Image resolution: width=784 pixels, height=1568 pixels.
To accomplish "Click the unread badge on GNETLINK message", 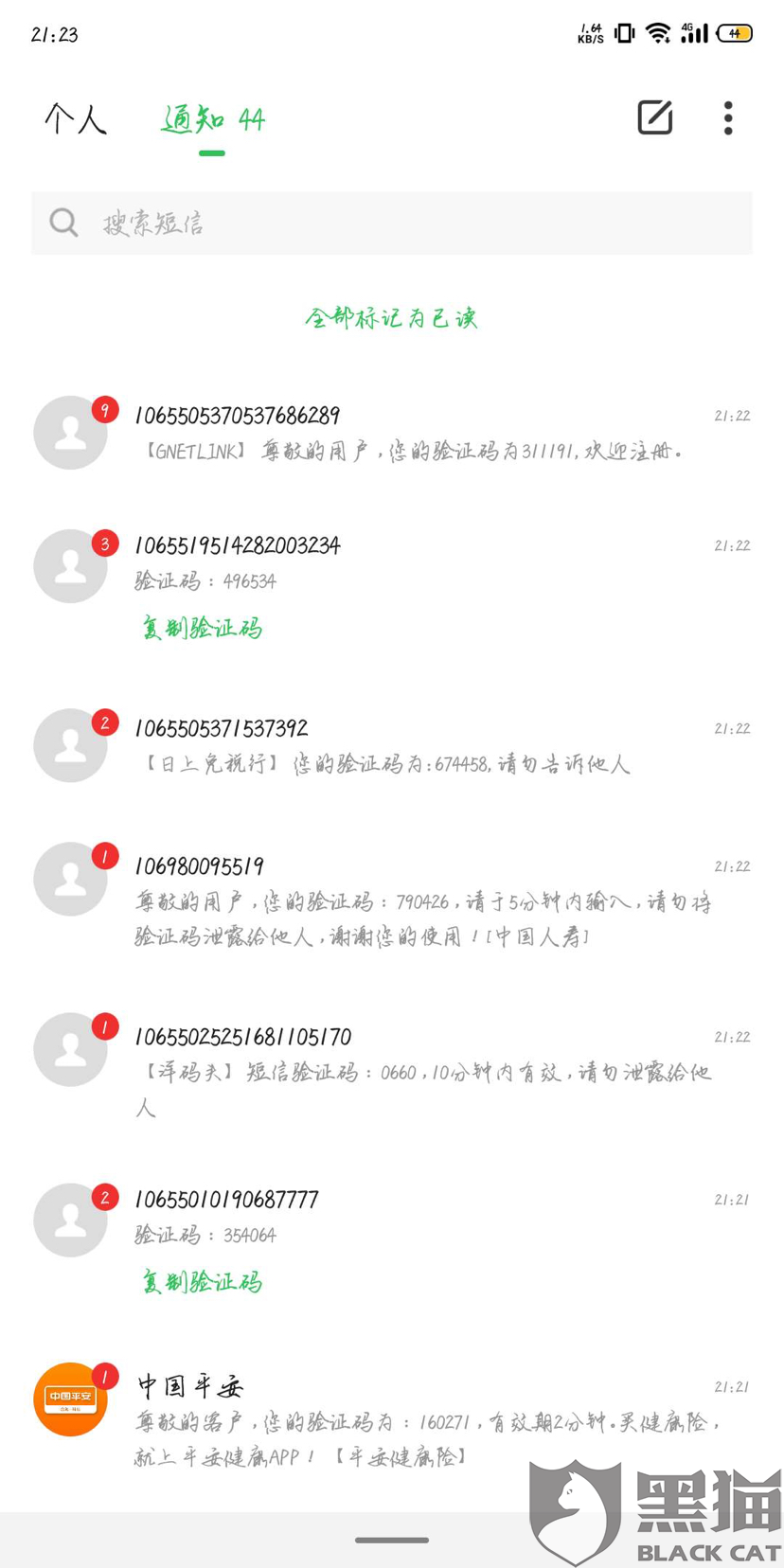I will coord(104,411).
